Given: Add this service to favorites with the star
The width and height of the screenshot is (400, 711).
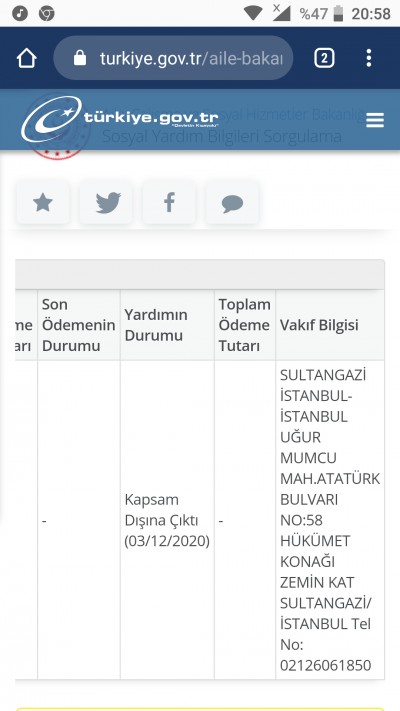Looking at the screenshot, I should point(43,202).
